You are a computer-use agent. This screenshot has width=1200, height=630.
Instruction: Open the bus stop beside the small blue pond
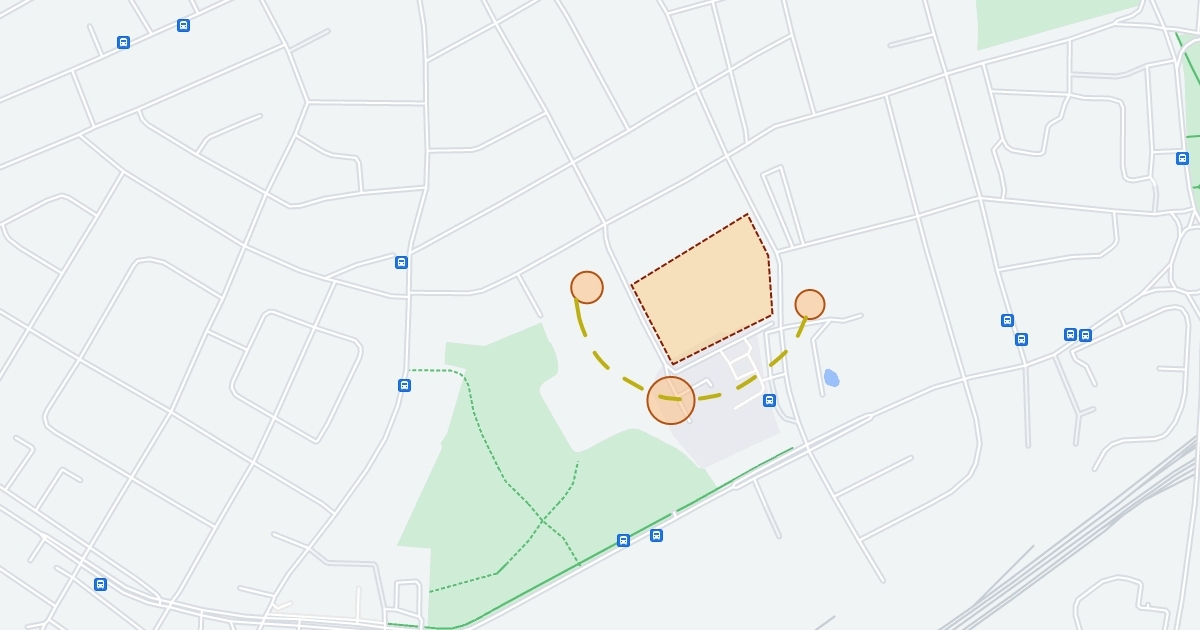(x=769, y=400)
